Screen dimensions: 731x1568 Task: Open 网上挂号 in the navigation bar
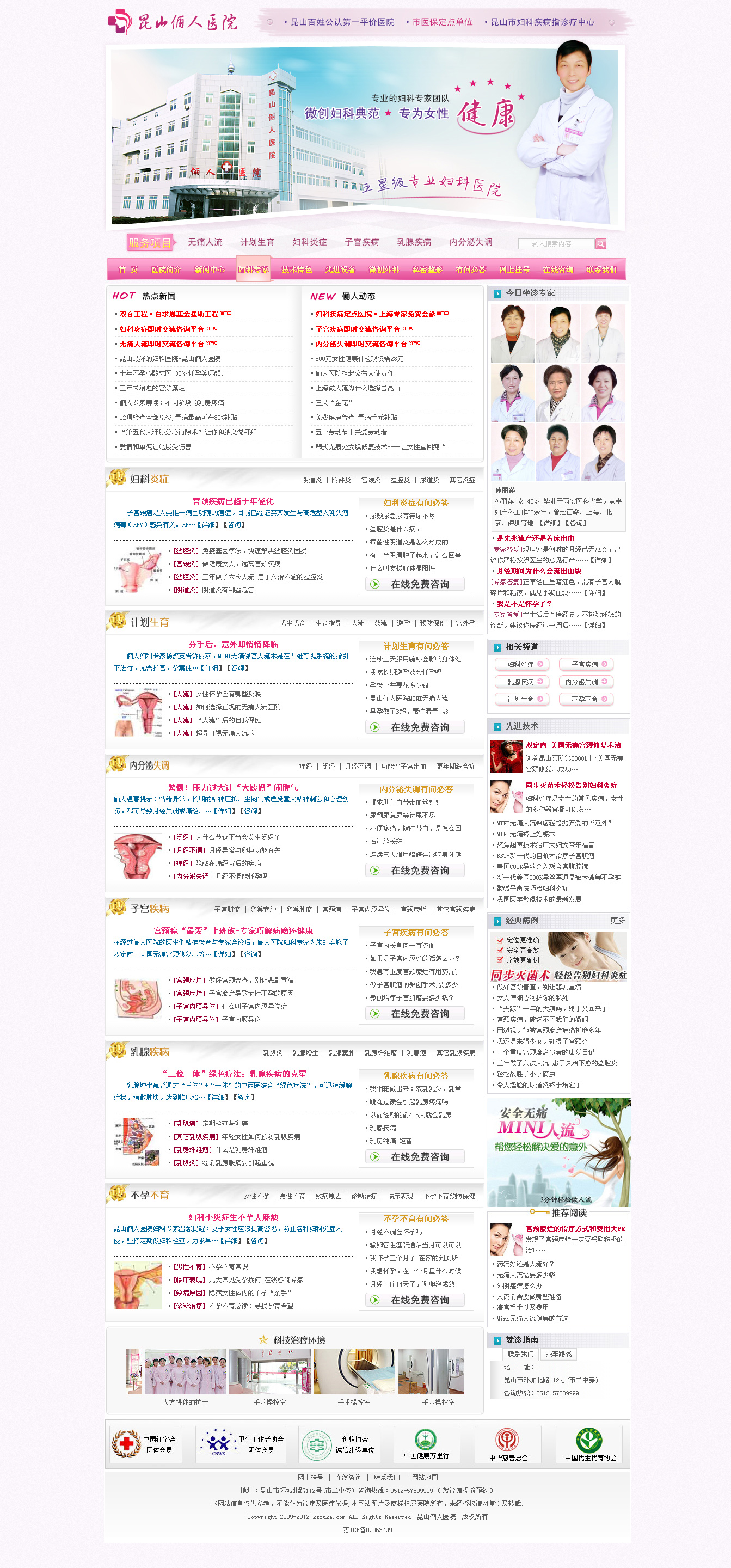click(x=514, y=269)
